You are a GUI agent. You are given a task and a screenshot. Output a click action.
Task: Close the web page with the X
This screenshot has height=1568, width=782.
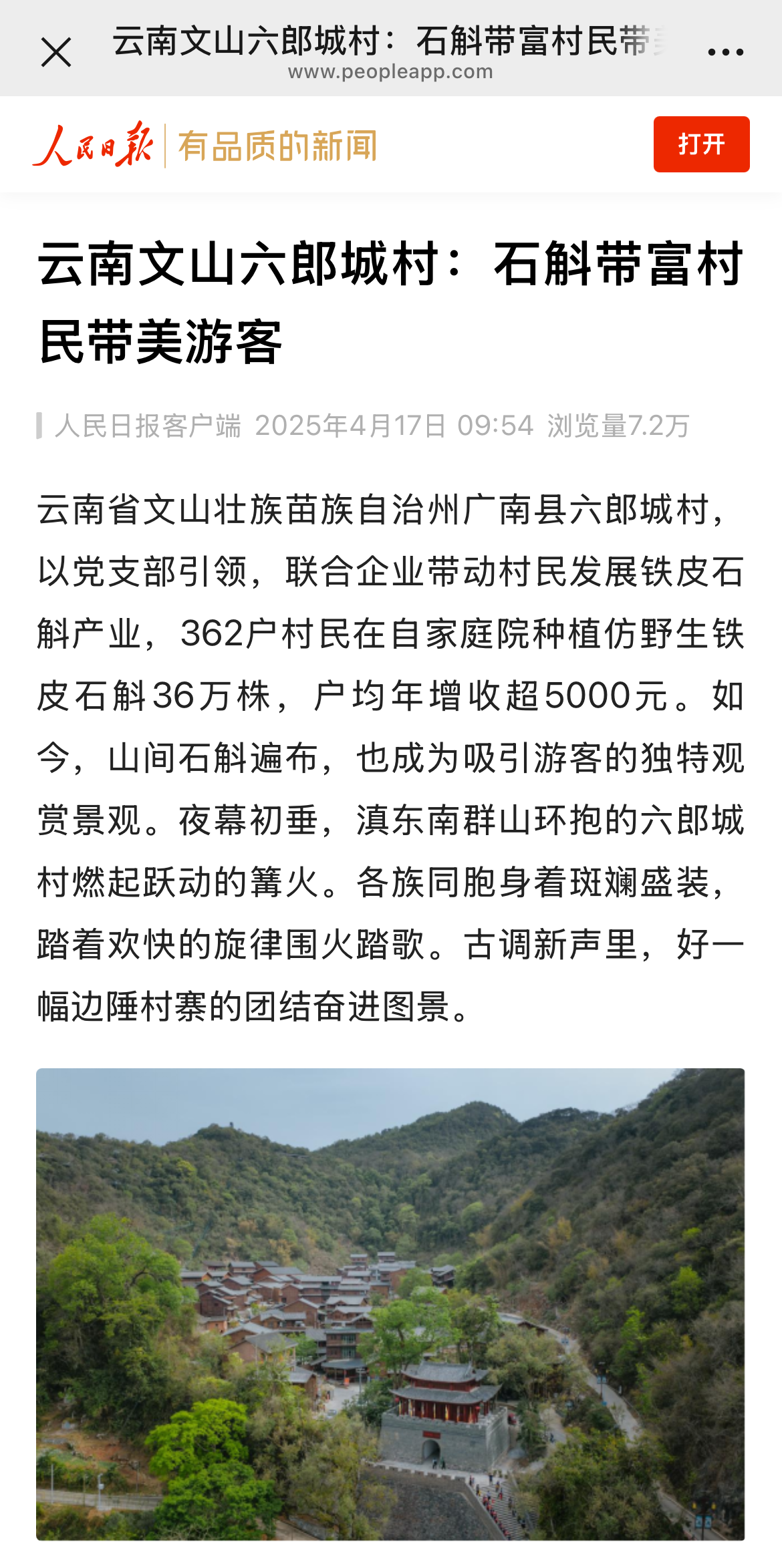coord(56,52)
